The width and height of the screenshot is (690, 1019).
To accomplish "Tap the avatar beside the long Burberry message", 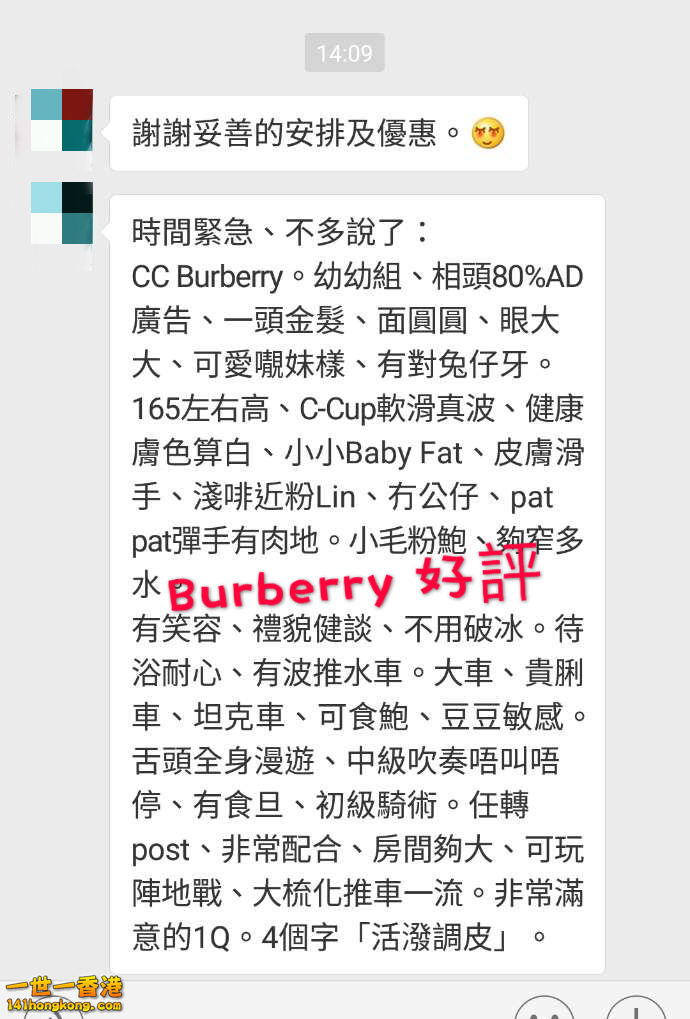I will click(62, 213).
